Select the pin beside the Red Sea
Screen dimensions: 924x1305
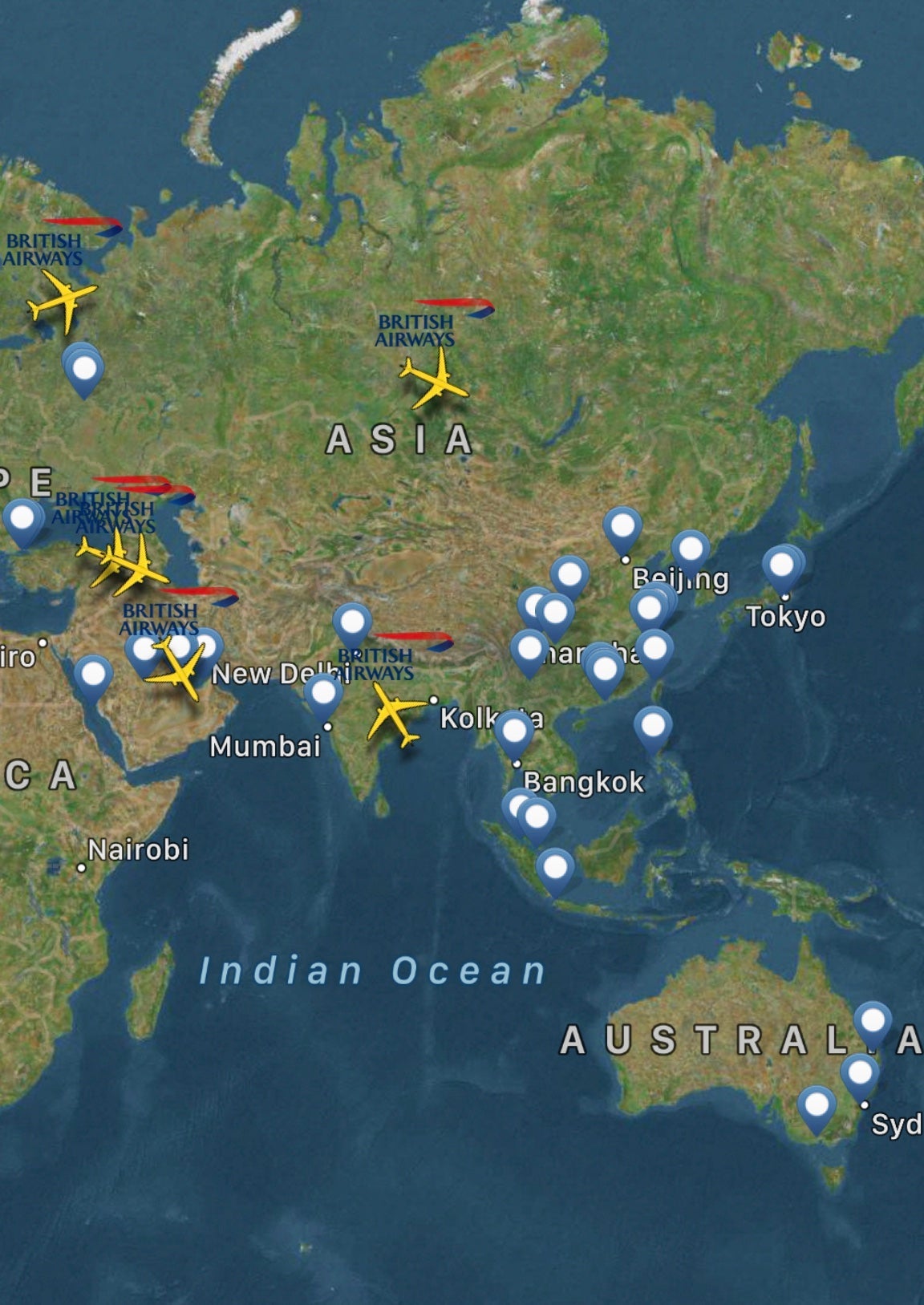(x=94, y=675)
